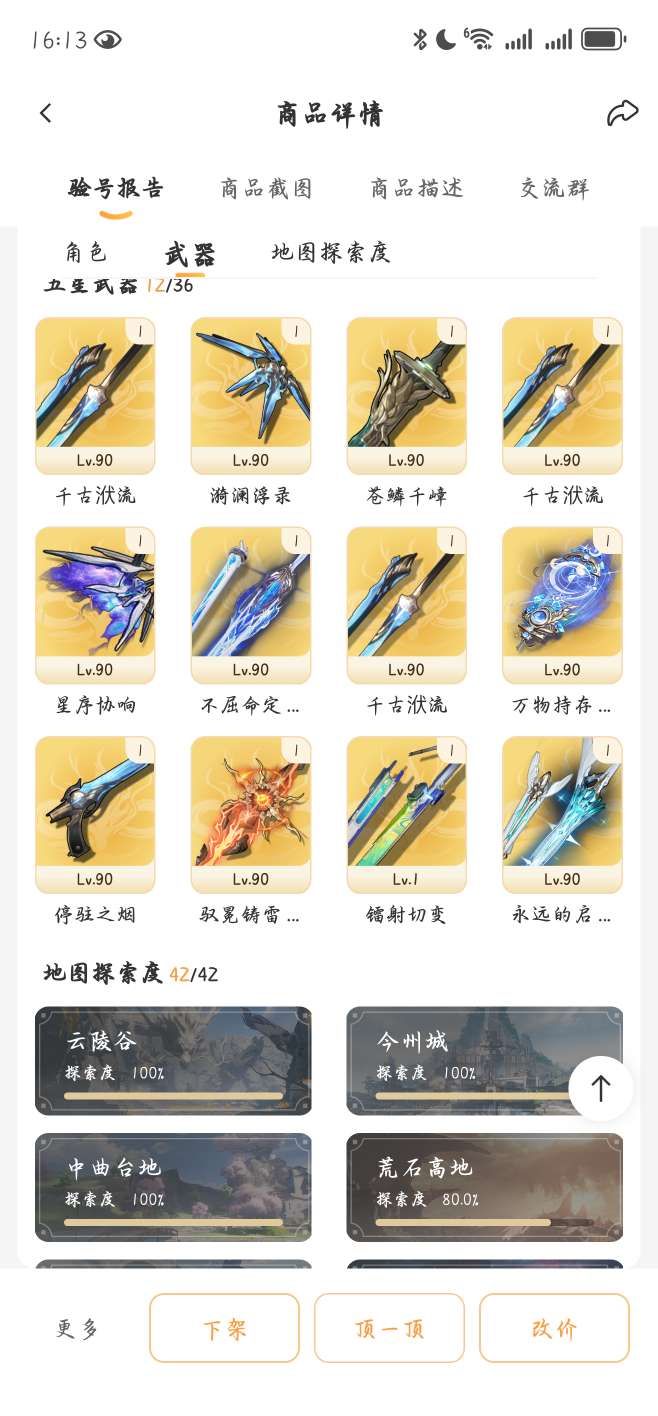Switch to the 商品描述 tab
Screen dimensions: 658x1416
coord(416,188)
